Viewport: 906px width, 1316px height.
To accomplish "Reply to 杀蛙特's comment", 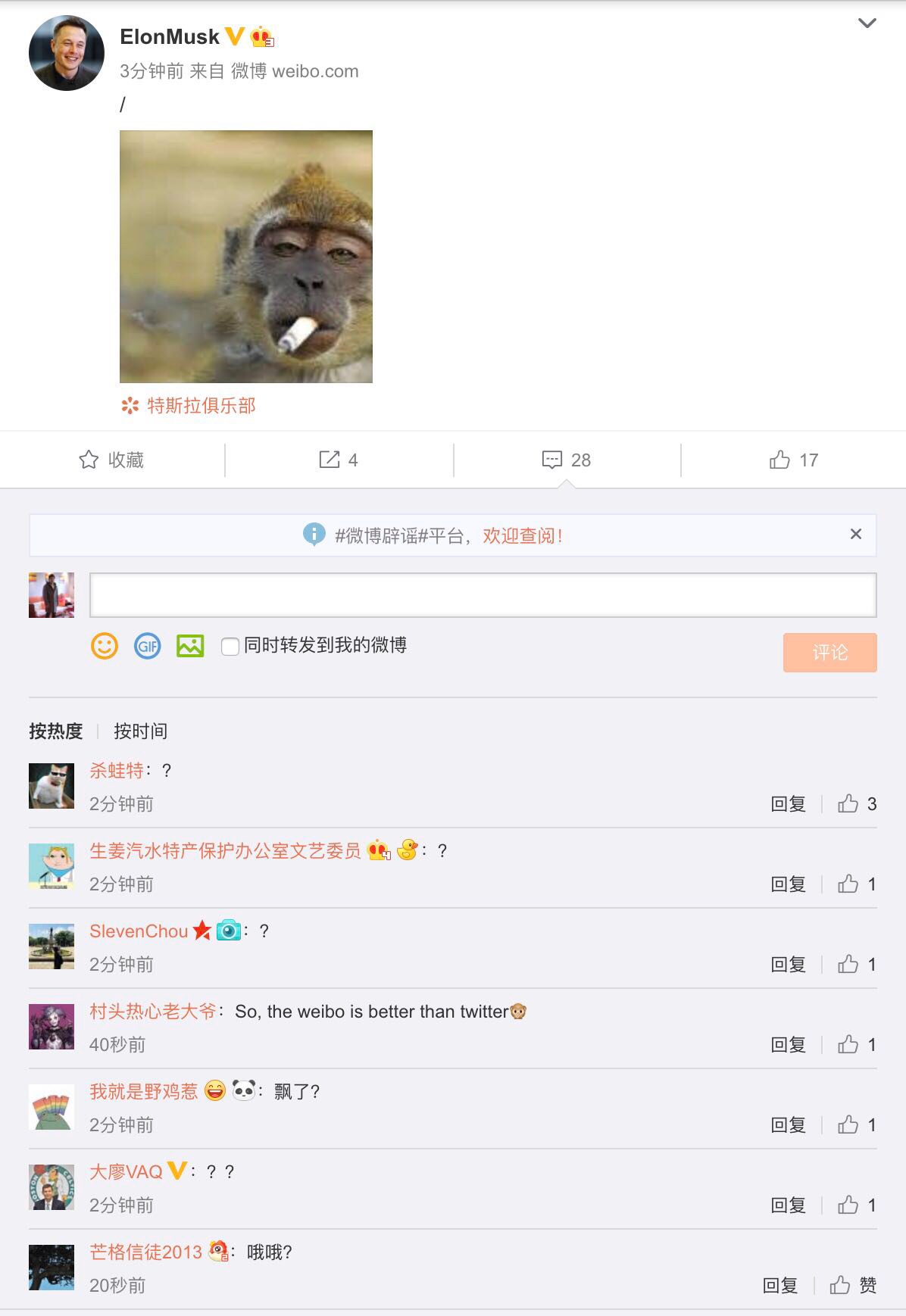I will [x=788, y=803].
